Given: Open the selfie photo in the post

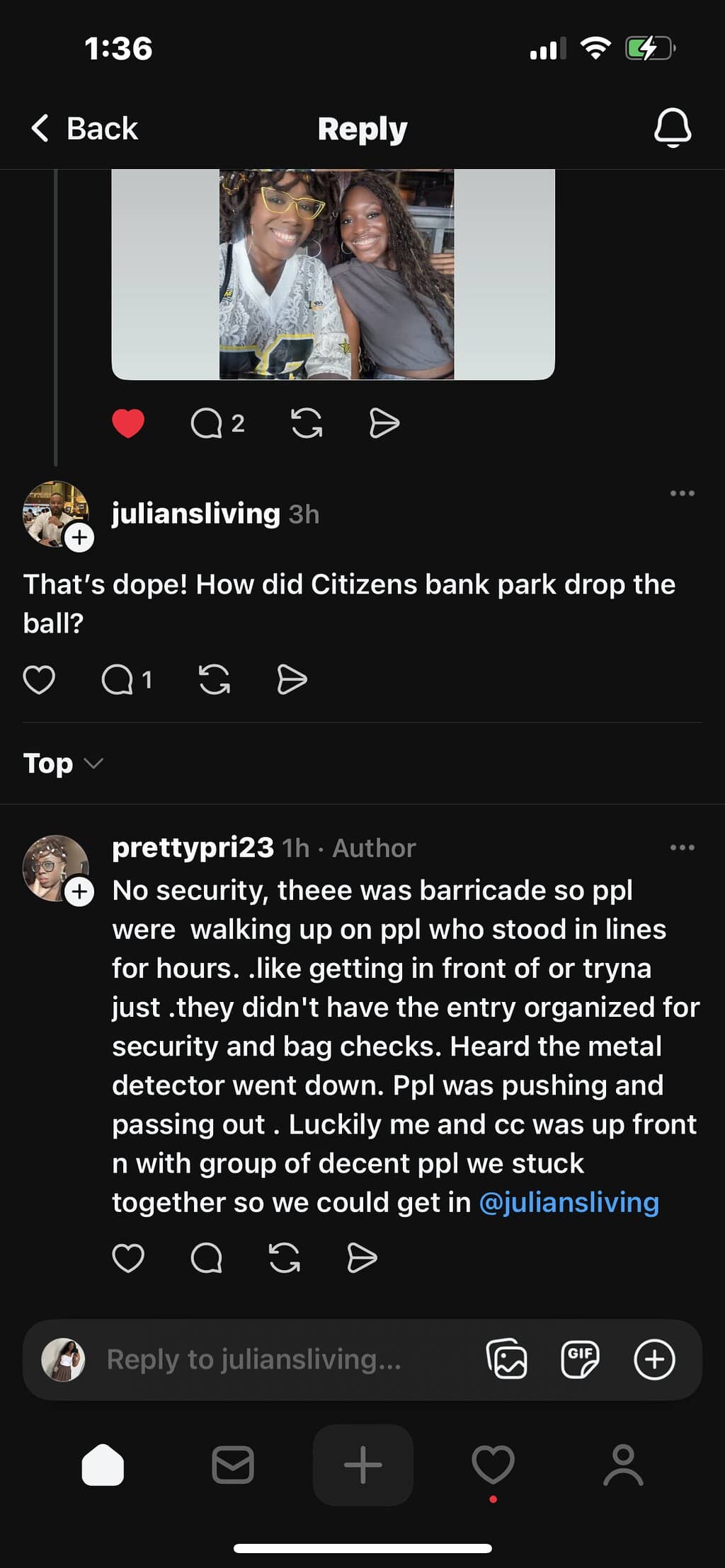Looking at the screenshot, I should tap(336, 275).
